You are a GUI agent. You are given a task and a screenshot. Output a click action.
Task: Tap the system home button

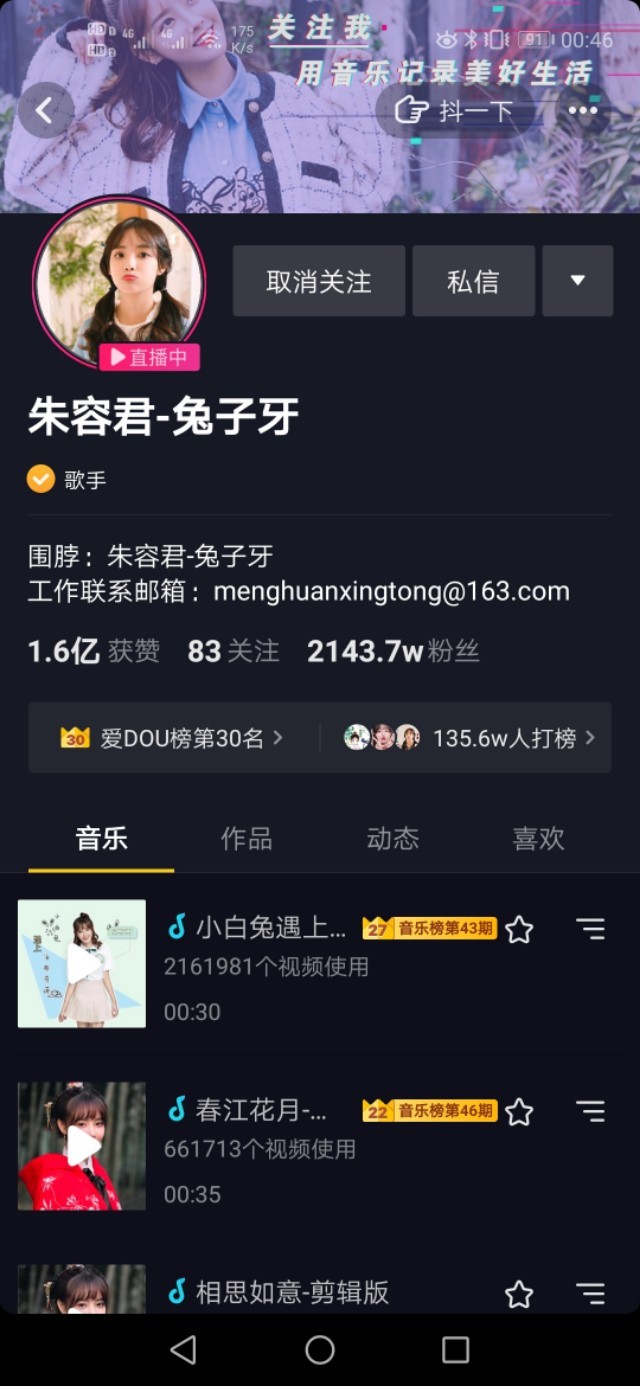click(x=320, y=1350)
